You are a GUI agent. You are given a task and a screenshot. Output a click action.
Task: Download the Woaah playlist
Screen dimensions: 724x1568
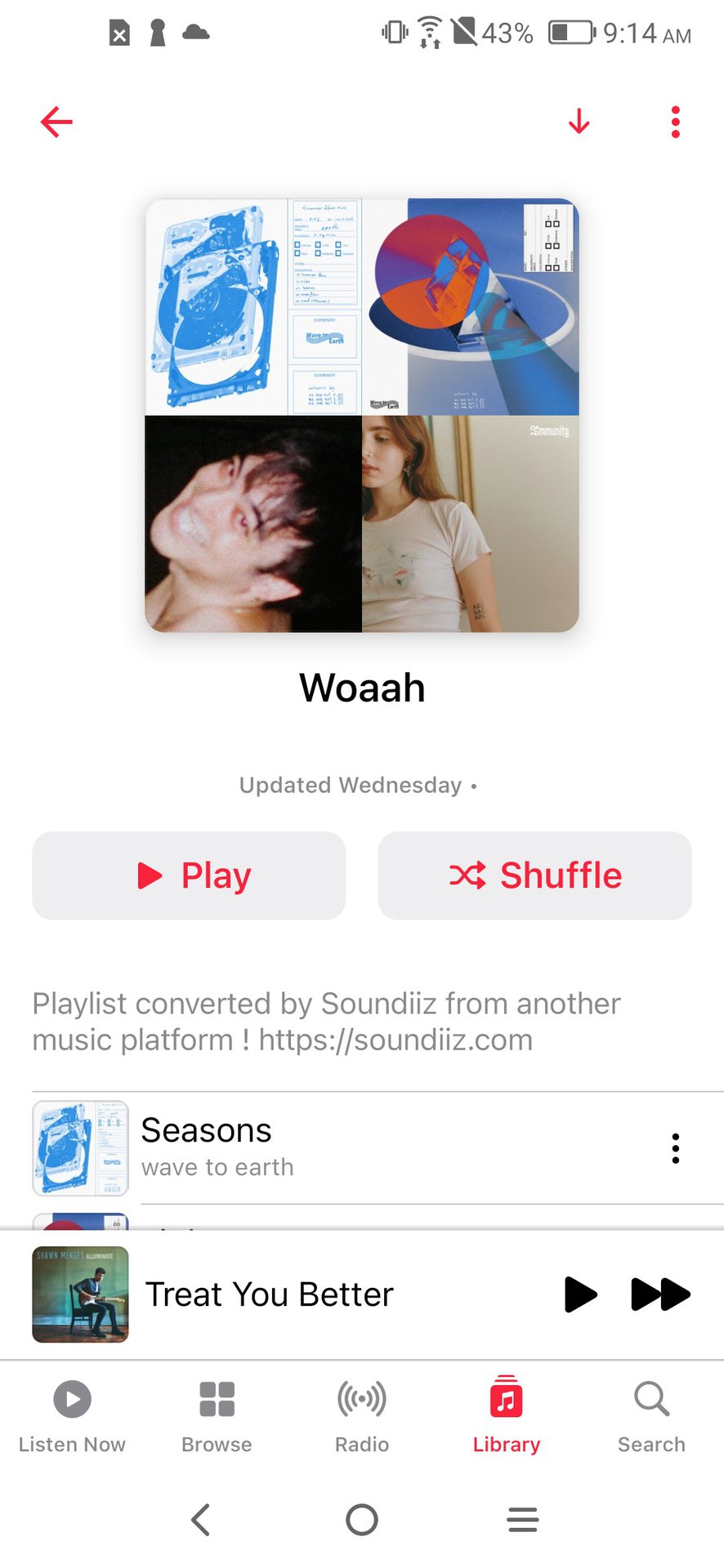click(x=579, y=122)
